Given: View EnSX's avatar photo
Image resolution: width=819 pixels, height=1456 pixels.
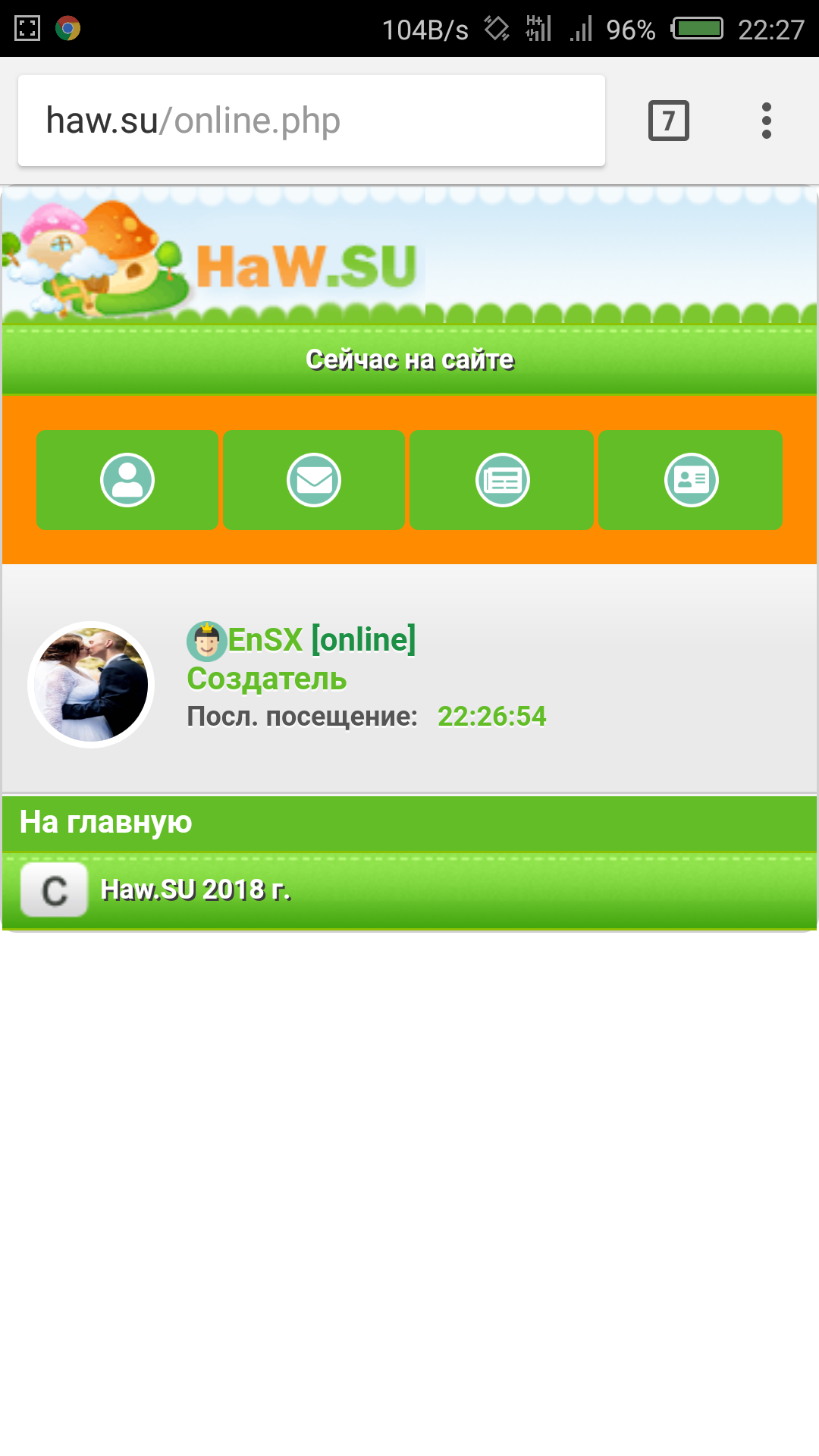Looking at the screenshot, I should click(91, 685).
